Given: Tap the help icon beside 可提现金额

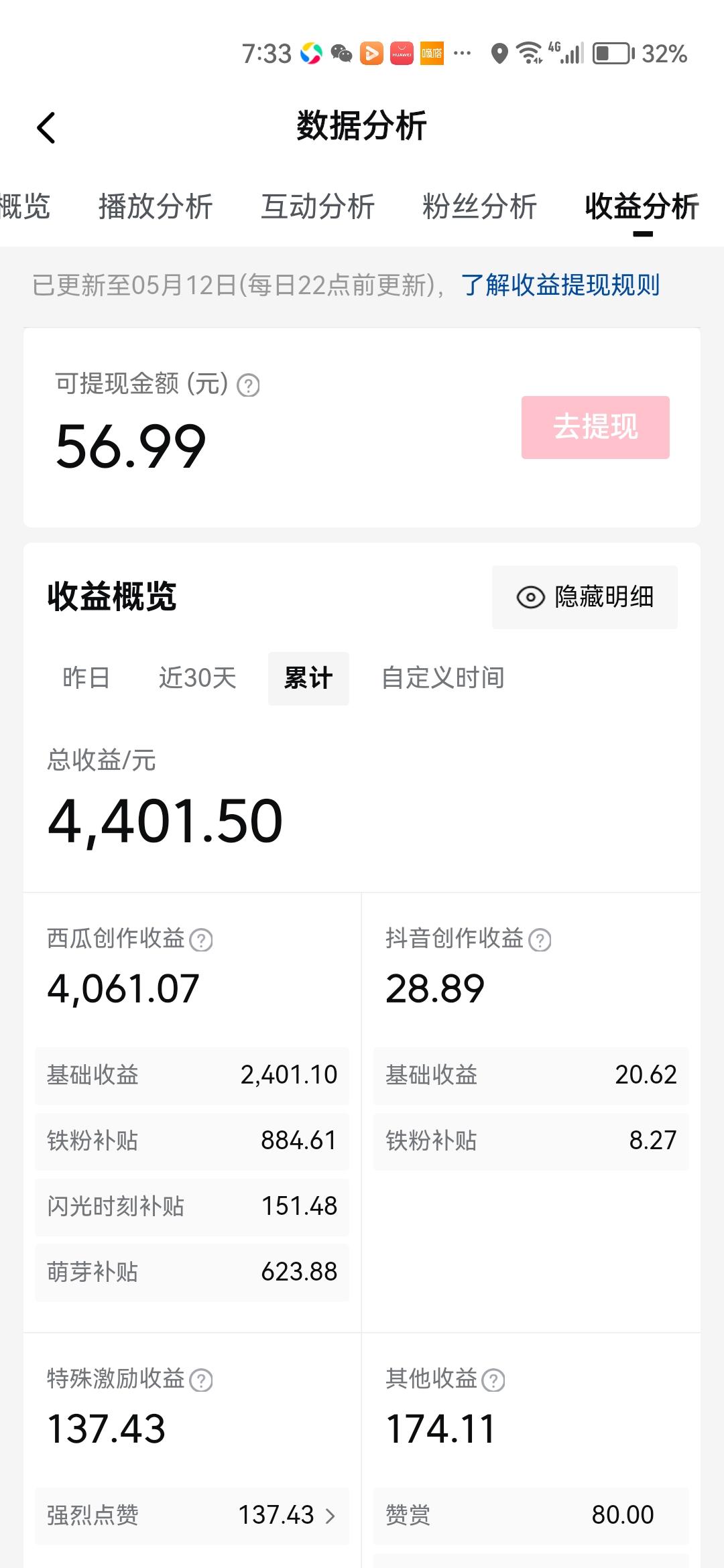Looking at the screenshot, I should (x=249, y=385).
